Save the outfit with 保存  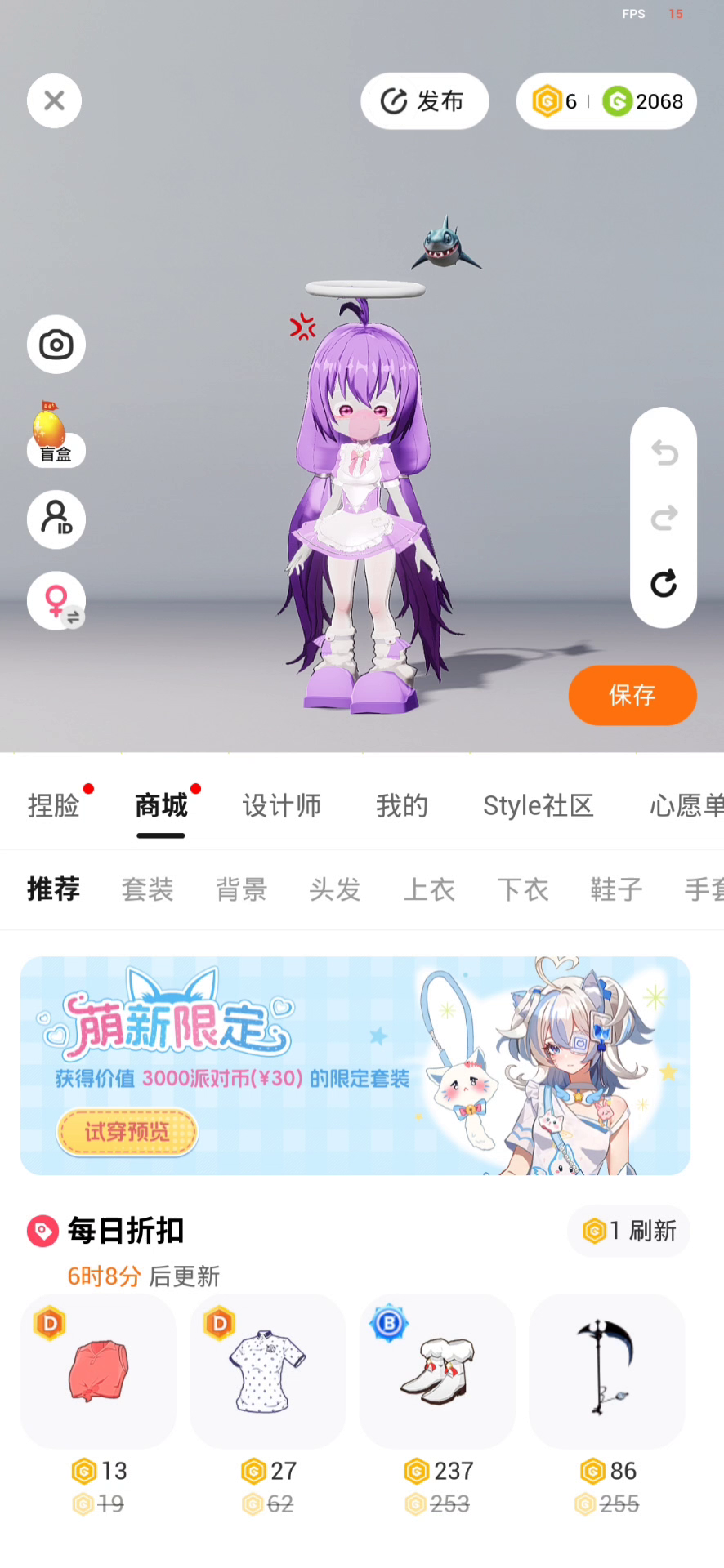click(x=632, y=695)
